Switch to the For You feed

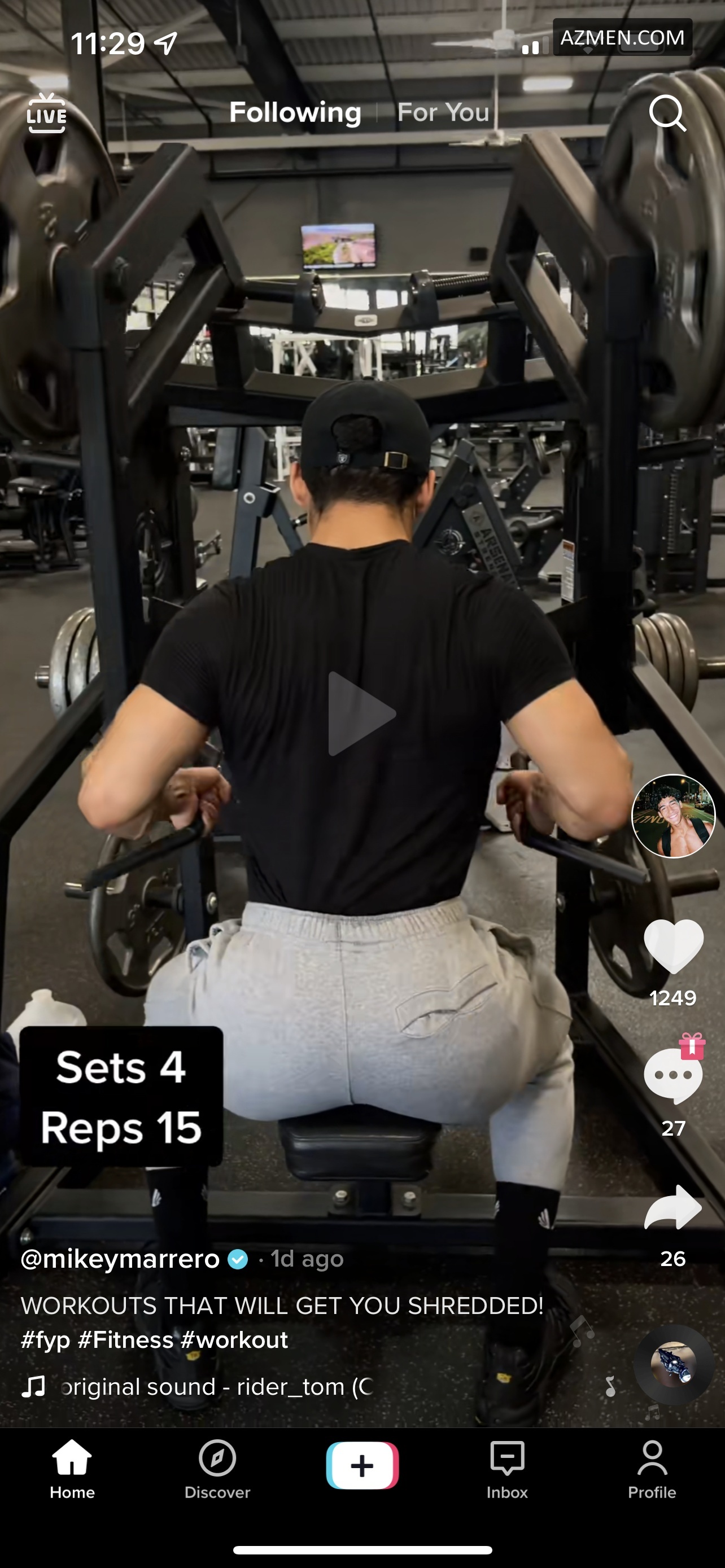[x=443, y=113]
